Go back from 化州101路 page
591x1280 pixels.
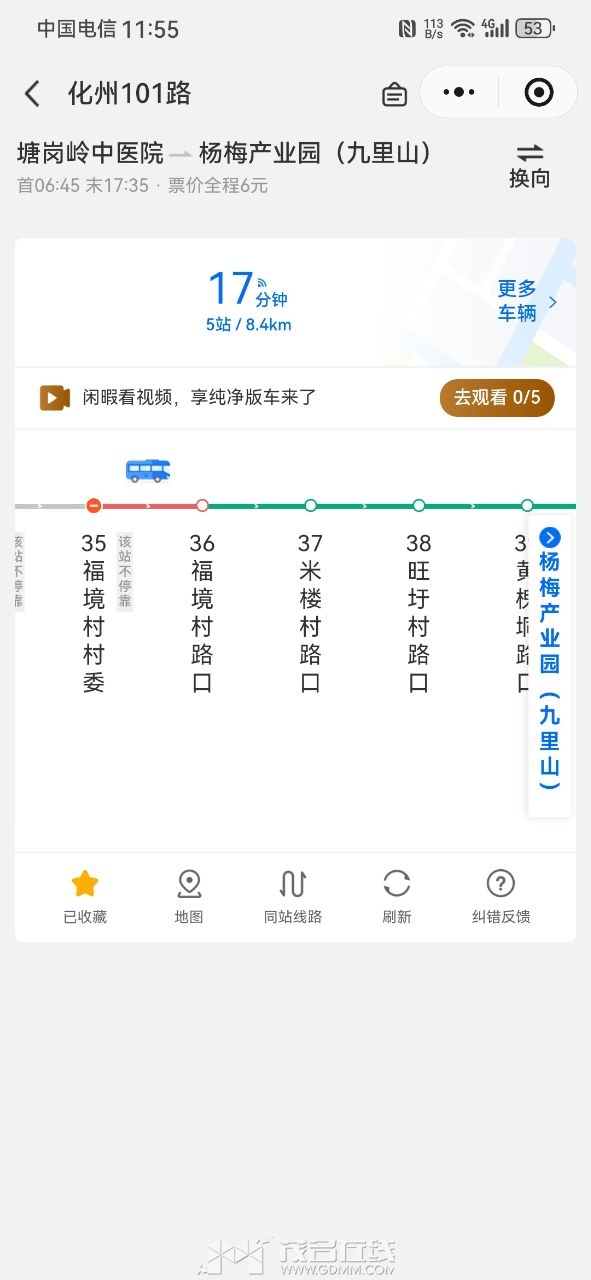tap(32, 94)
